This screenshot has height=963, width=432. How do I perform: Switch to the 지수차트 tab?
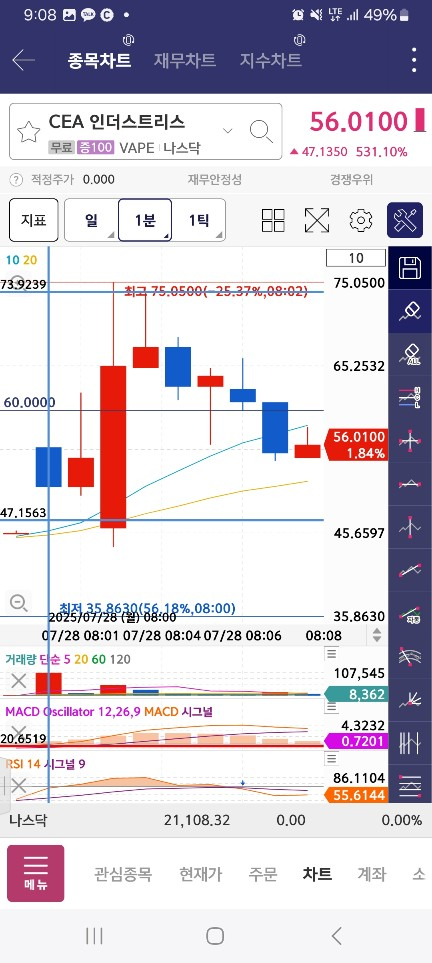point(270,60)
